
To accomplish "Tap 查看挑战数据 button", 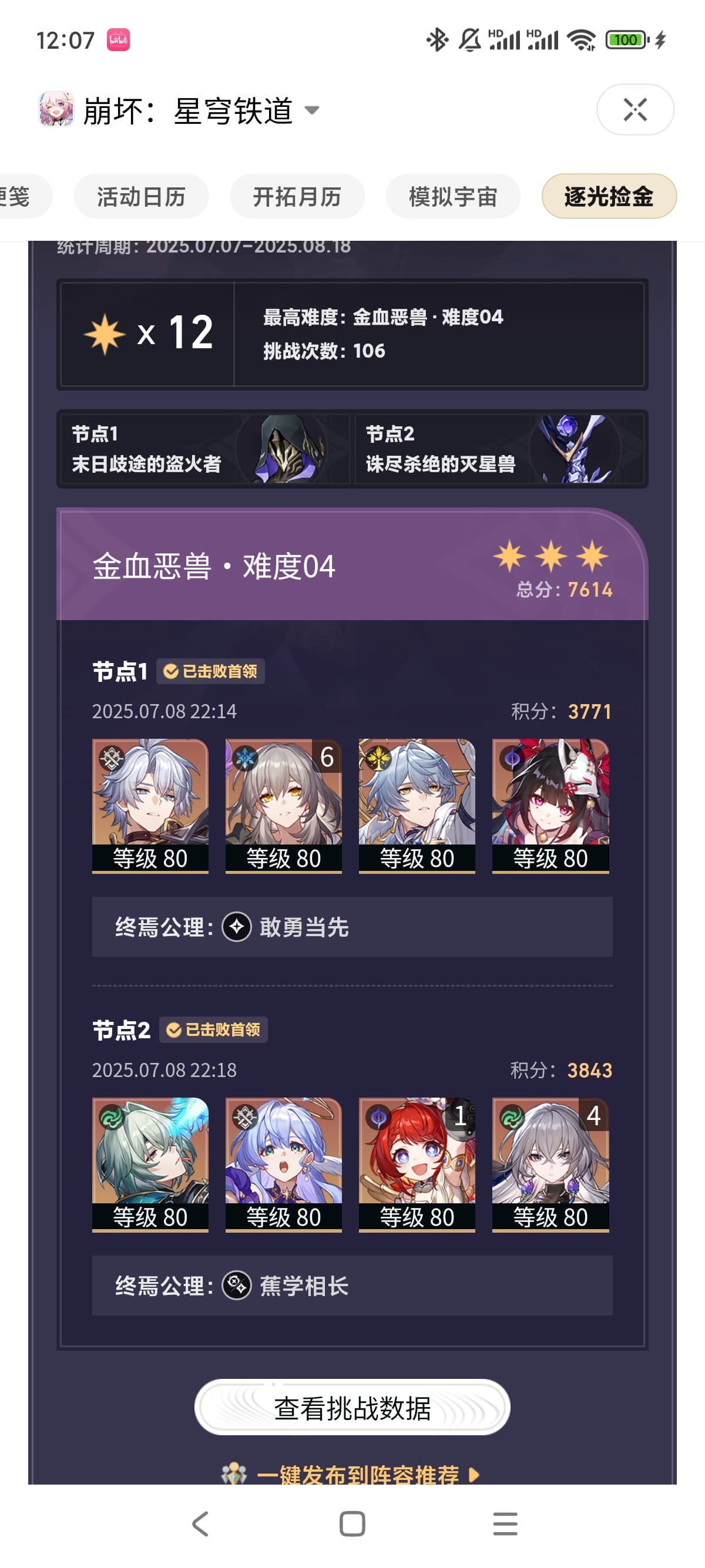I will tap(352, 1407).
